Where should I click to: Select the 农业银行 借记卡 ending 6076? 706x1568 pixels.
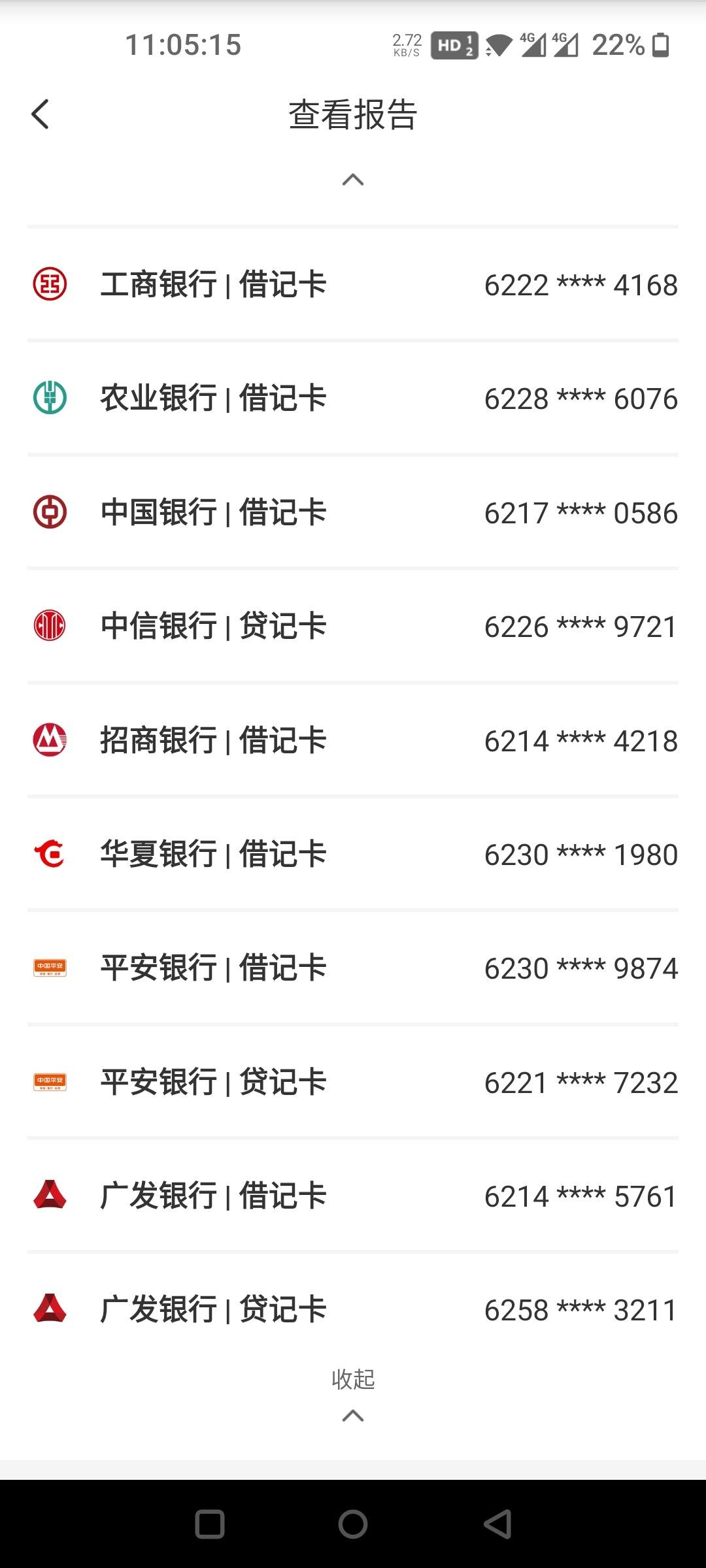(353, 398)
